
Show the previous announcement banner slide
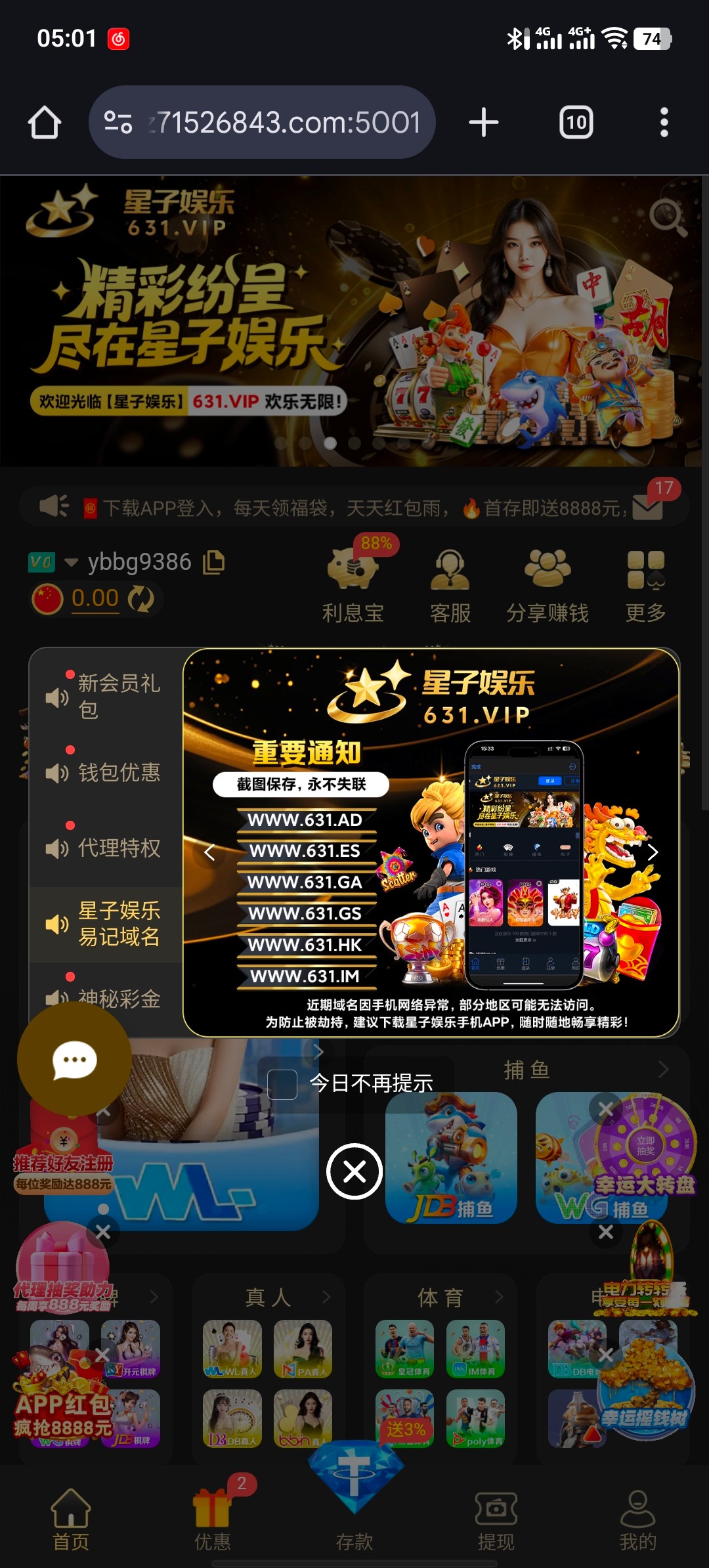pos(209,852)
